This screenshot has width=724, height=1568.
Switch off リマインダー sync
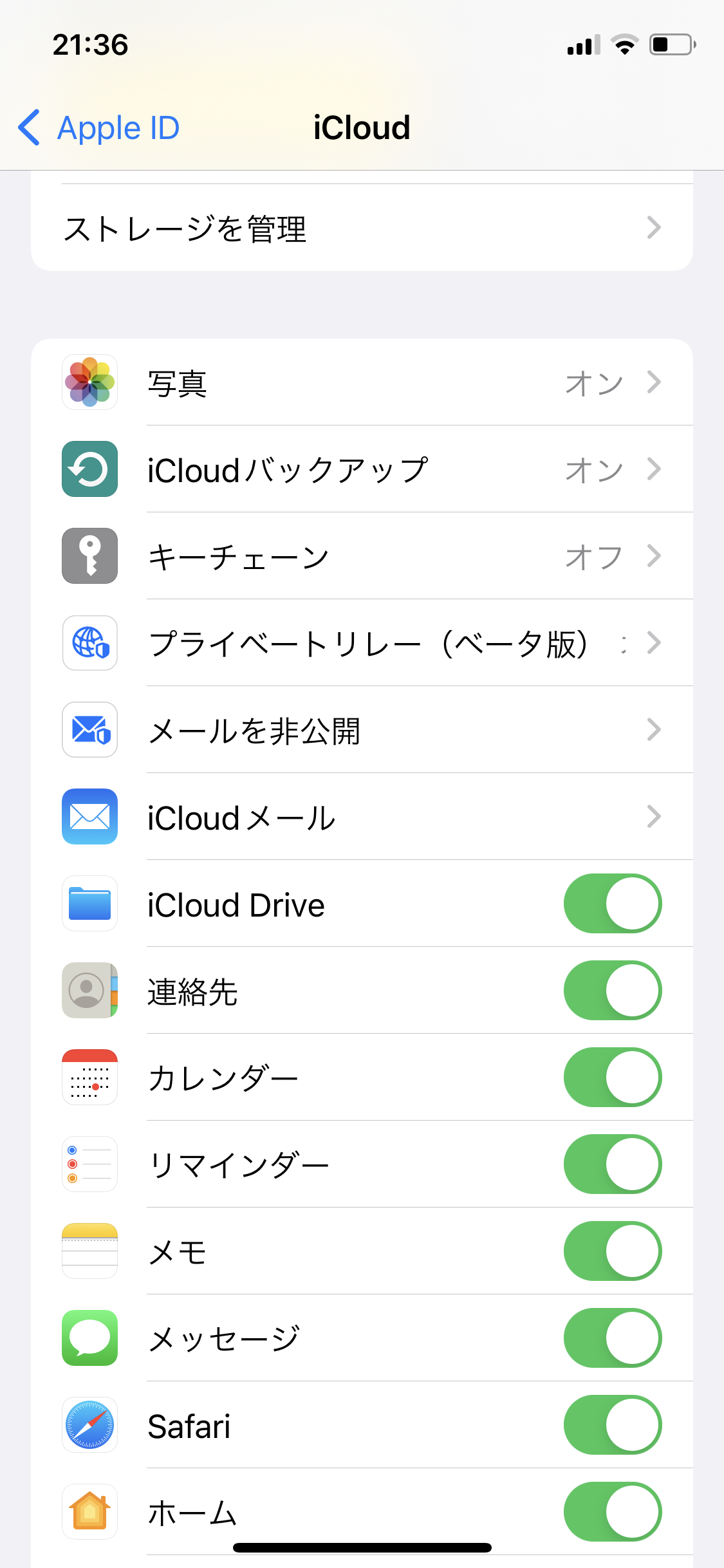point(612,1164)
